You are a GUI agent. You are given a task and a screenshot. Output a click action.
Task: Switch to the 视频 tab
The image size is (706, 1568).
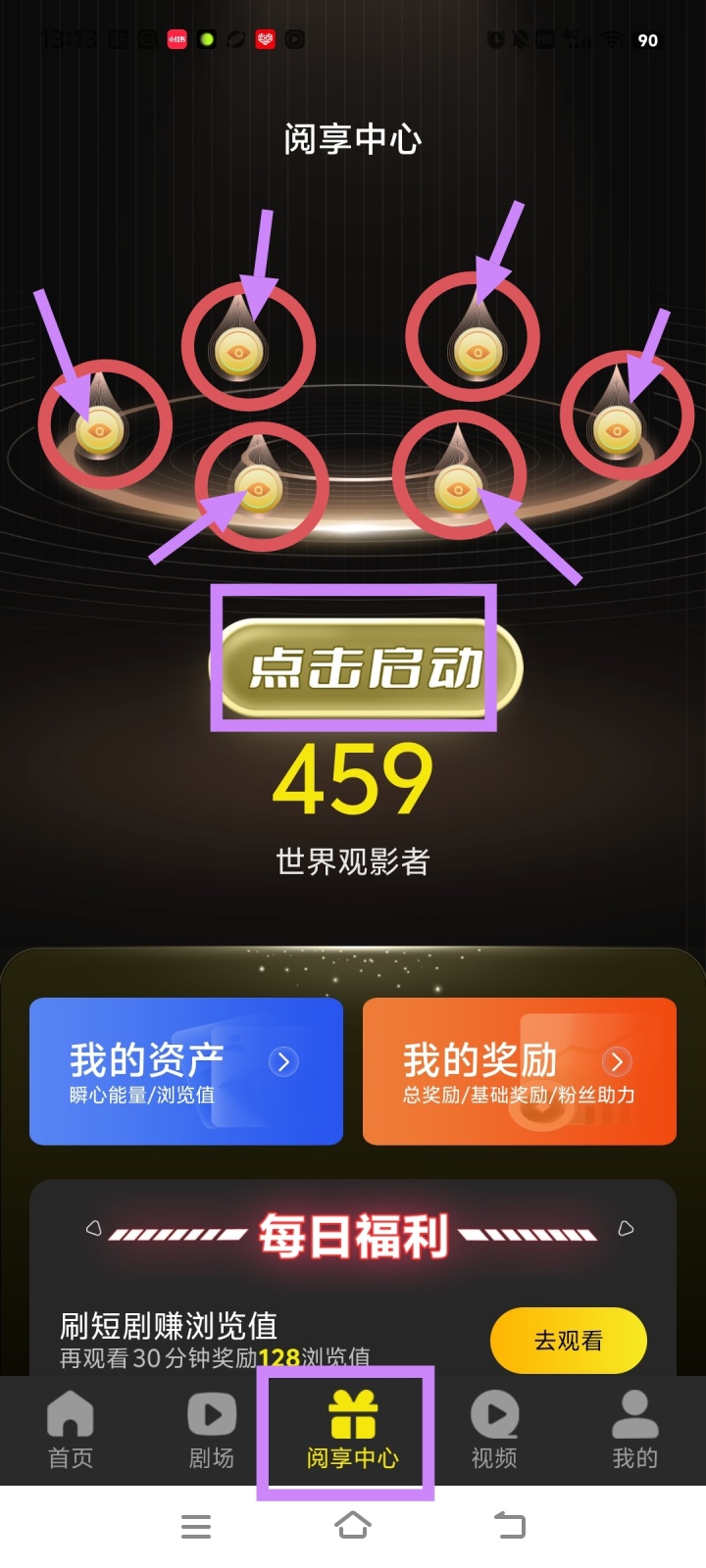pyautogui.click(x=494, y=1431)
